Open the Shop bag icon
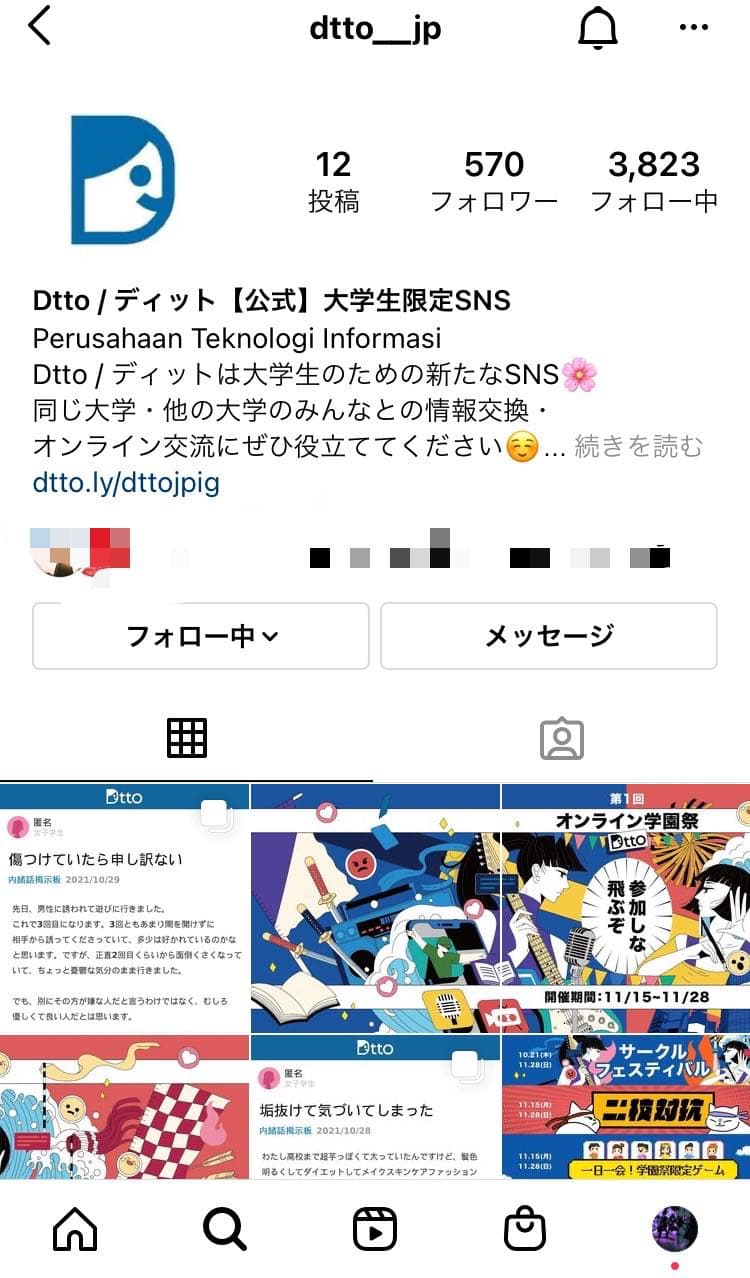The height and width of the screenshot is (1278, 750). click(524, 1230)
